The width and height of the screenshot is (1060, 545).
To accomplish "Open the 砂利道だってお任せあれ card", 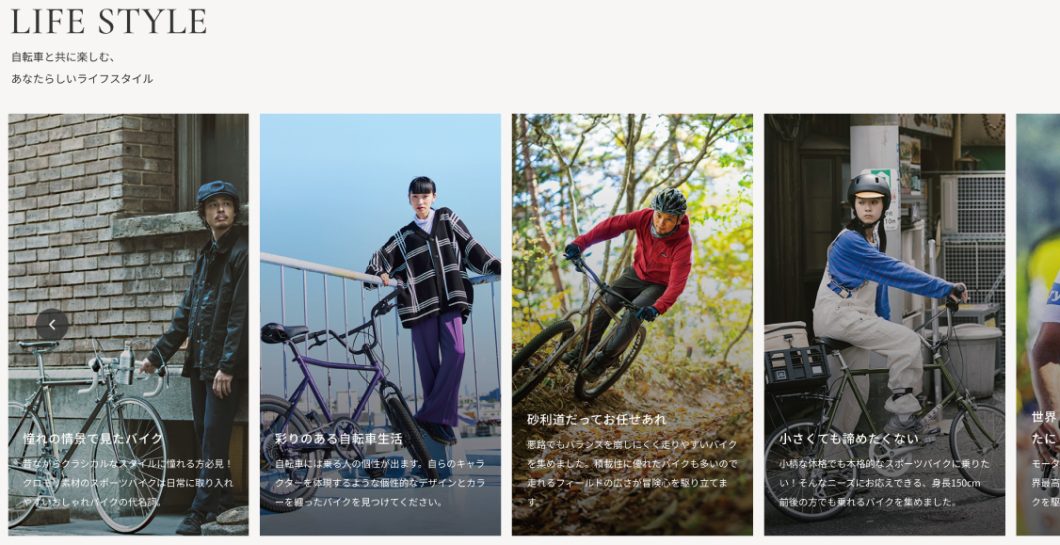I will click(632, 325).
